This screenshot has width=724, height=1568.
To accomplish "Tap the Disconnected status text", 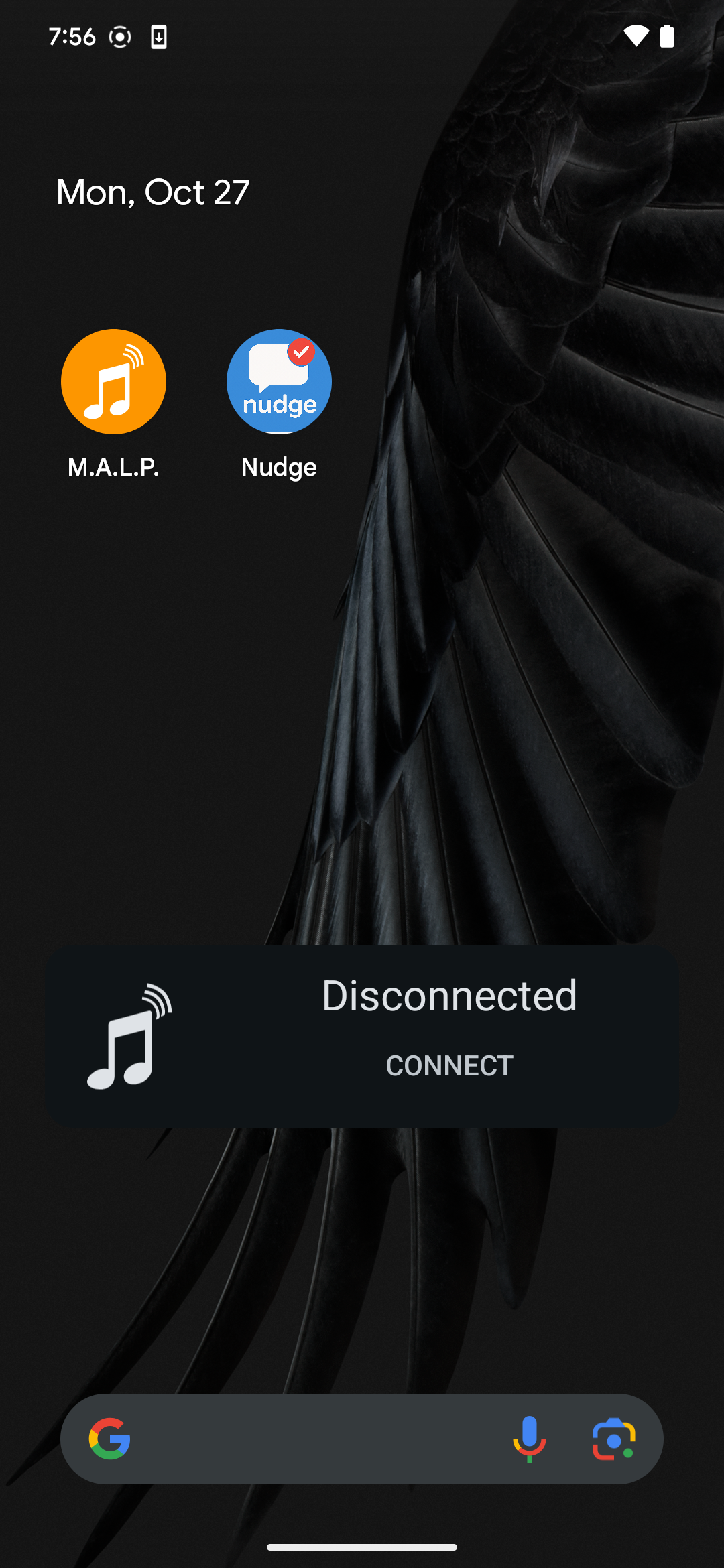I will 448,996.
